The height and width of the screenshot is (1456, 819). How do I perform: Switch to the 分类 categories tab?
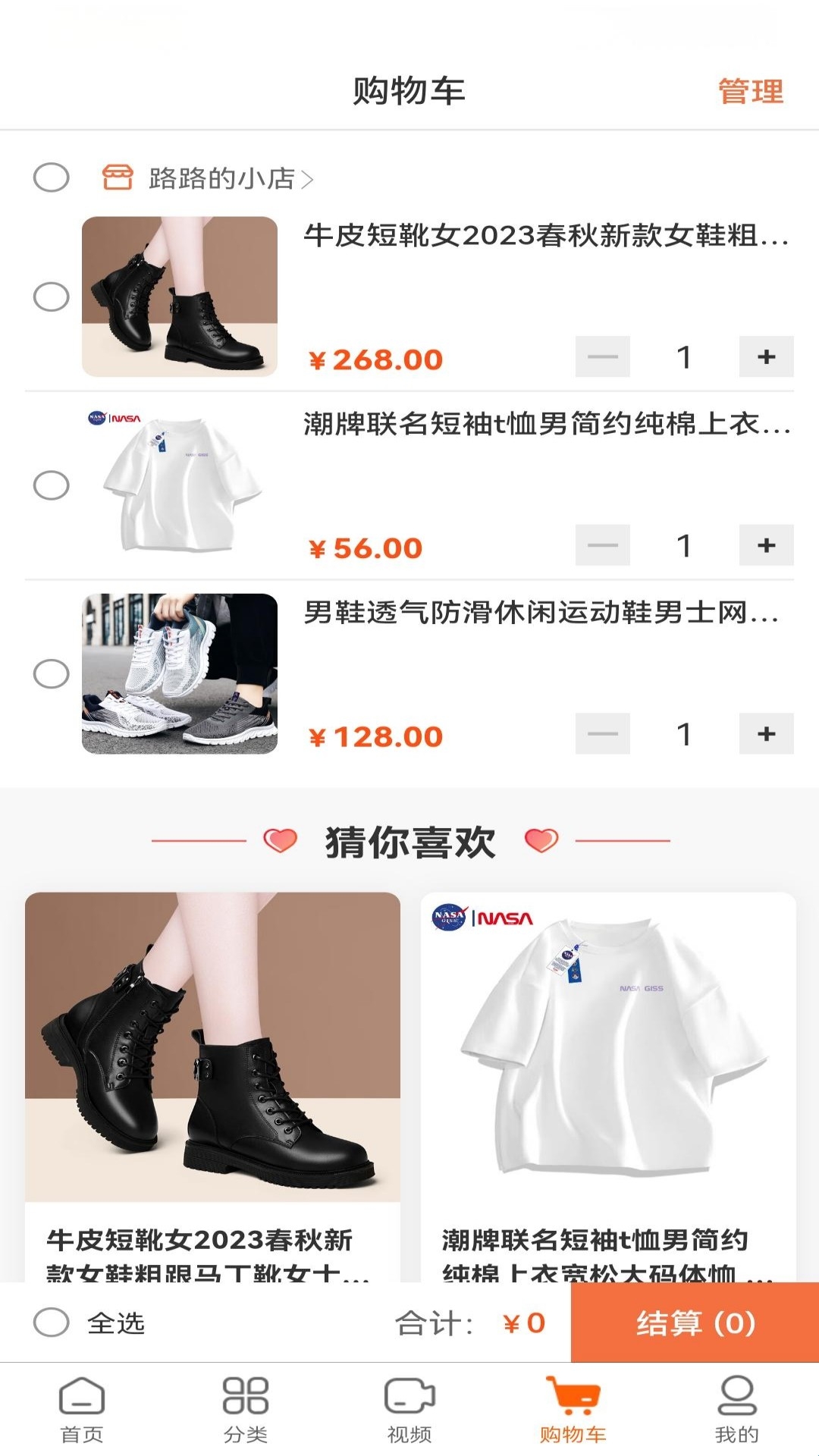(x=246, y=1409)
